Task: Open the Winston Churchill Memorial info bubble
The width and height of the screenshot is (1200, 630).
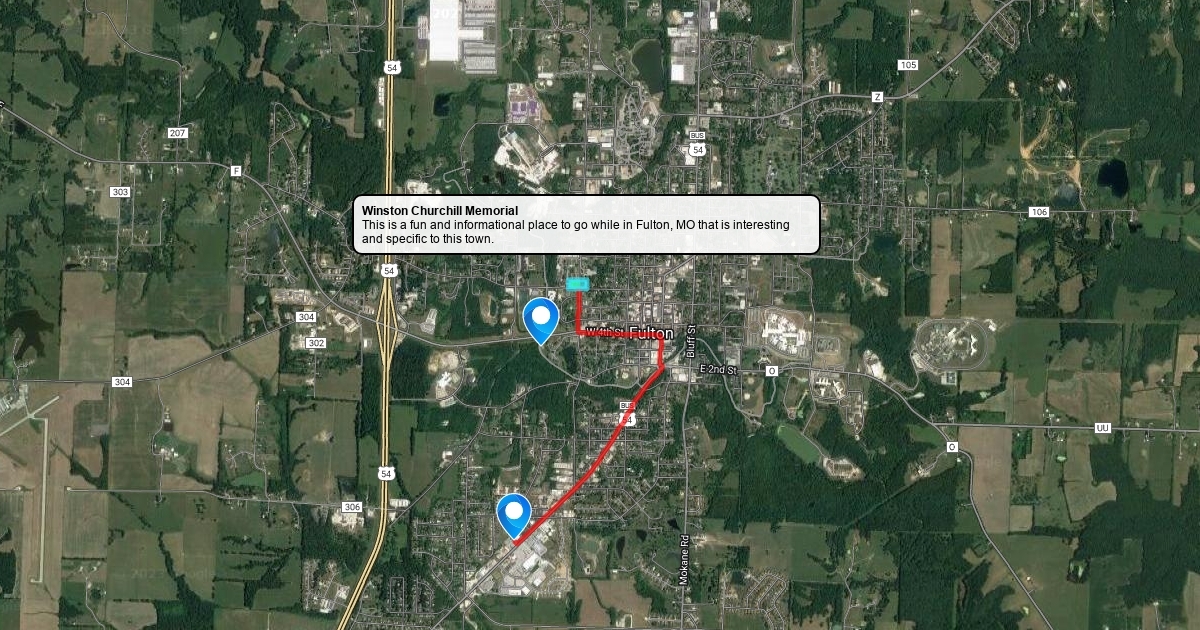Action: click(586, 225)
